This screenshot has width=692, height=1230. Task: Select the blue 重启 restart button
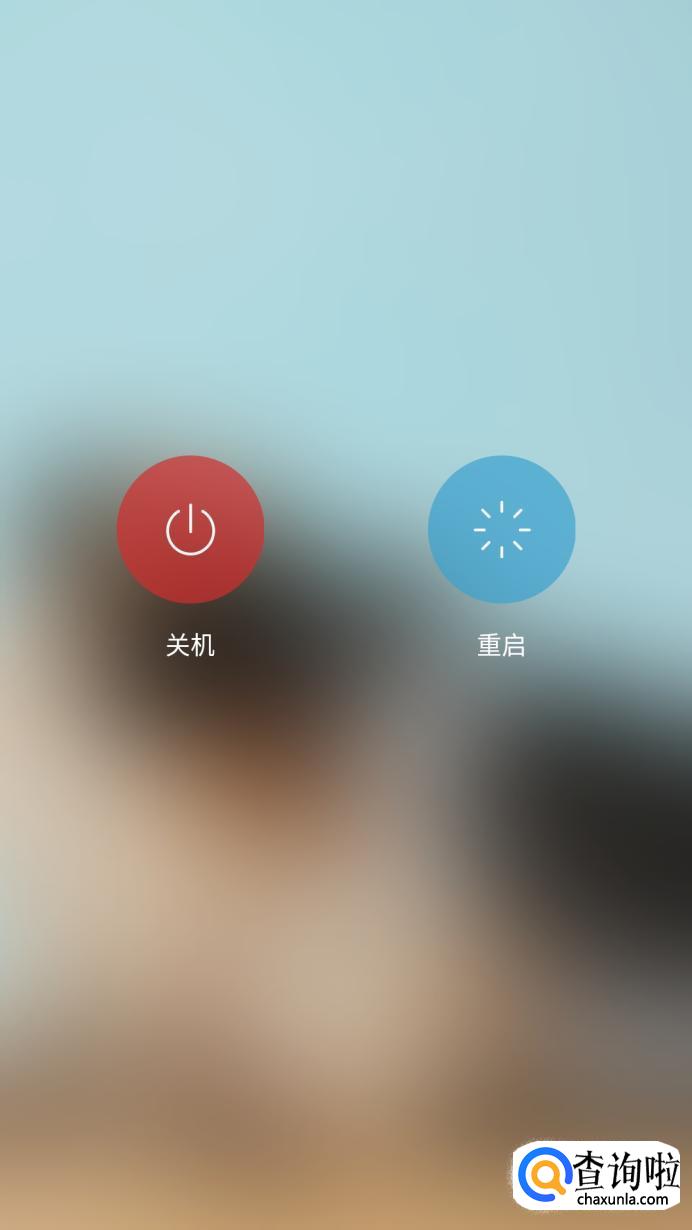tap(501, 529)
